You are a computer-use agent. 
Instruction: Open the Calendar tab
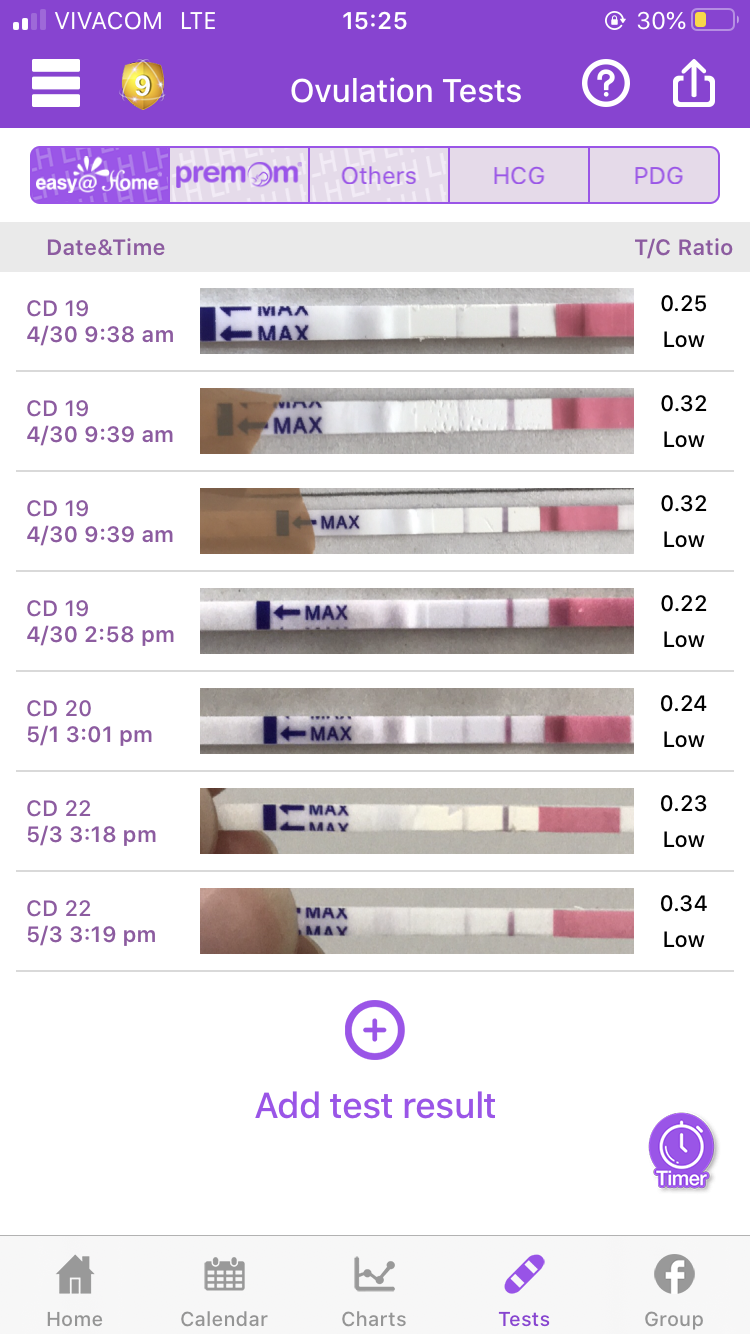224,1290
